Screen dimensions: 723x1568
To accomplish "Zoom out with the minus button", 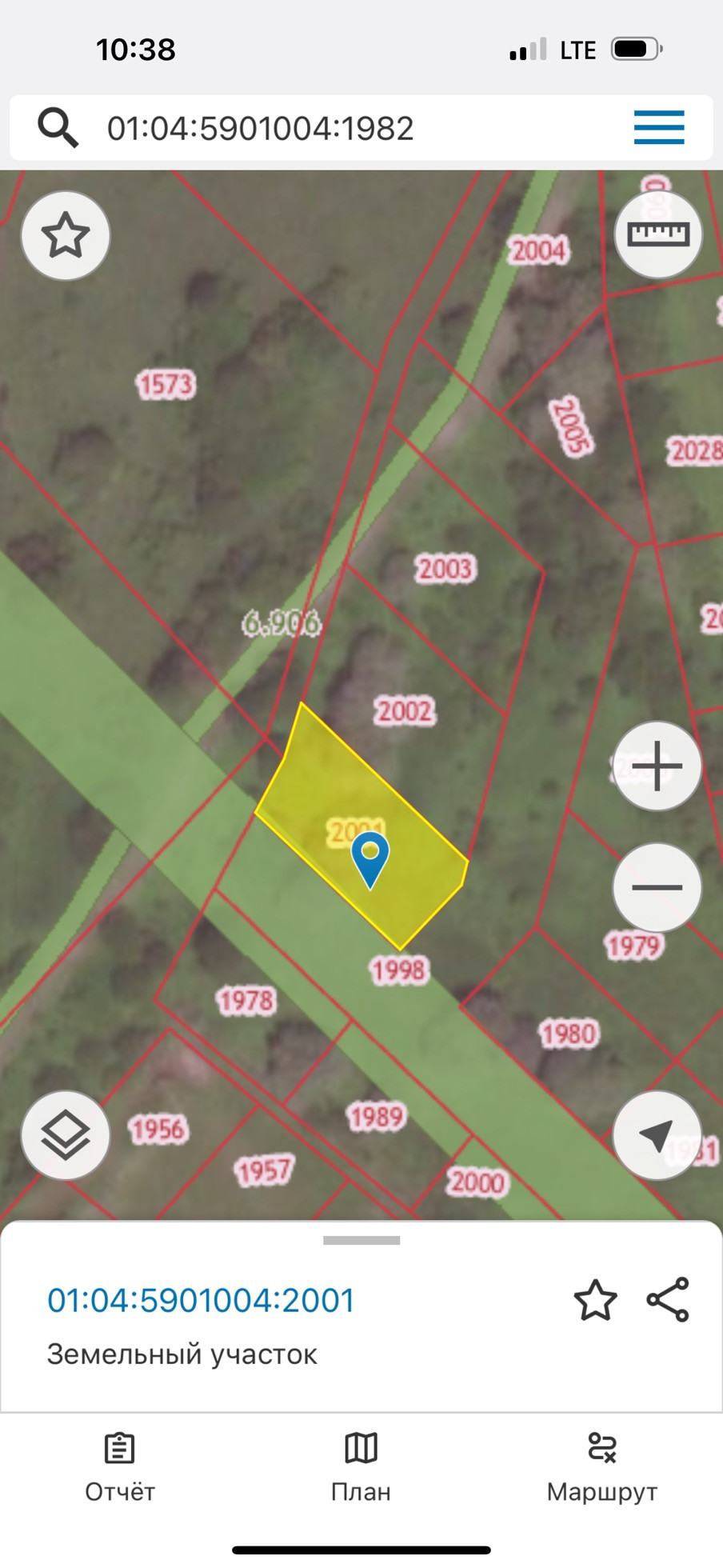I will pyautogui.click(x=657, y=887).
